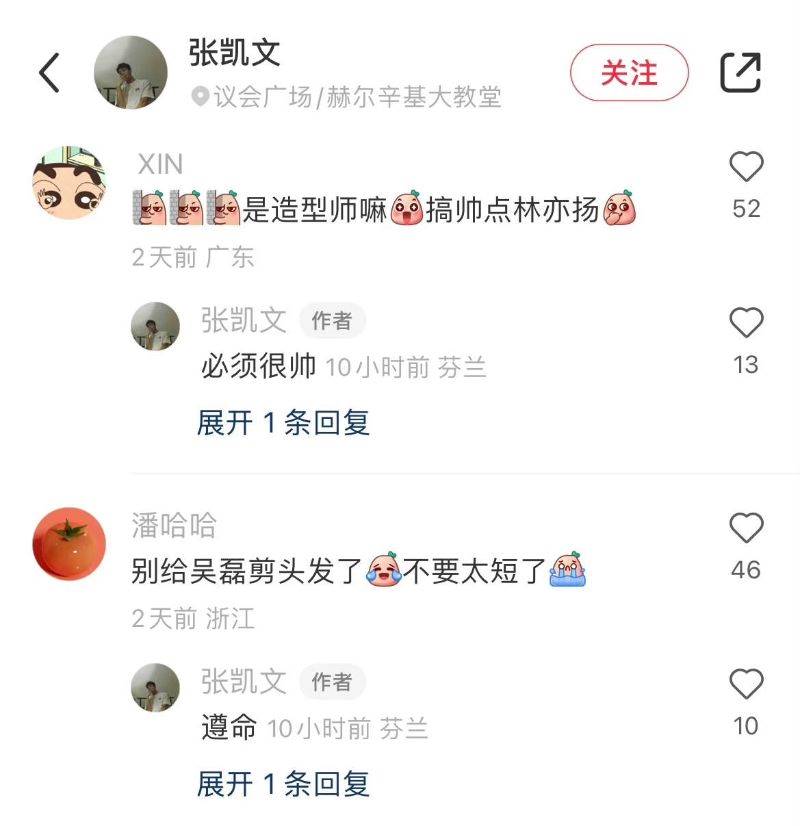Expand 1 reply under 遵命
800x826 pixels.
[283, 784]
